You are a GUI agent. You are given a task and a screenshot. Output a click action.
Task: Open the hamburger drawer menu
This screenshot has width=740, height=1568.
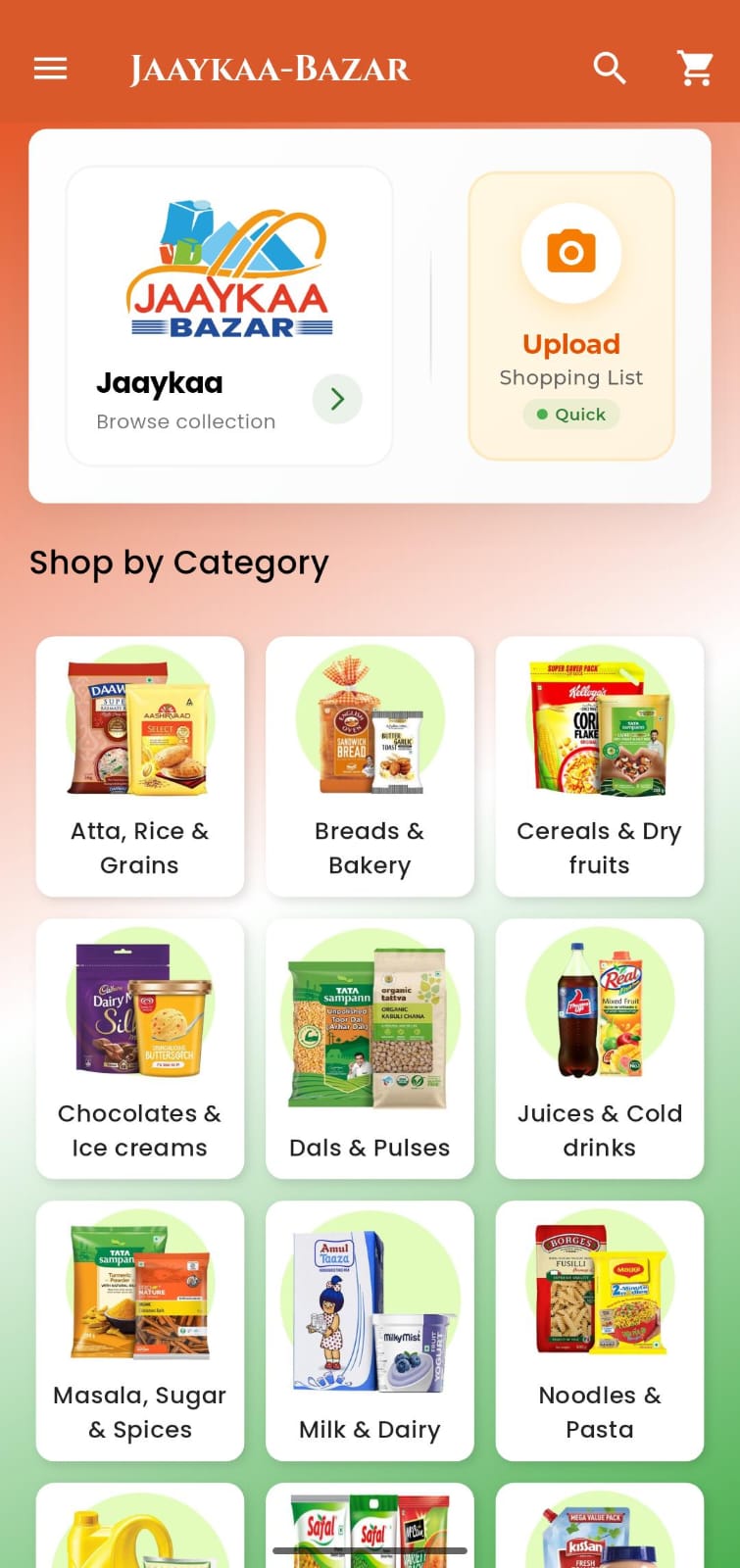point(50,69)
